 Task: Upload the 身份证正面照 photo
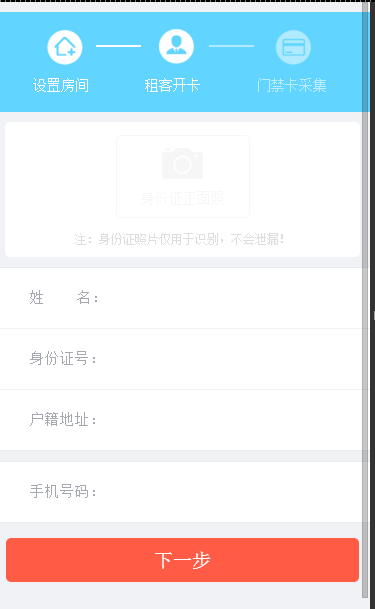coord(183,176)
